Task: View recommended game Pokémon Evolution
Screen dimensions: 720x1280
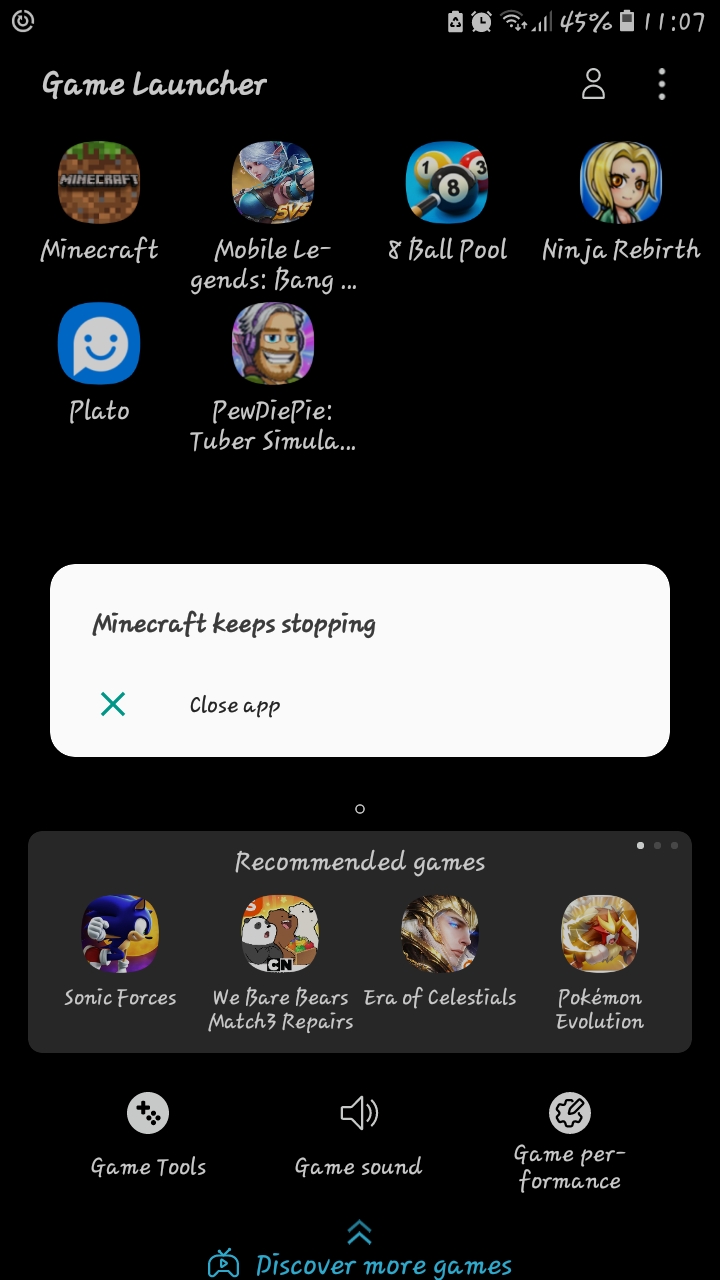Action: click(600, 934)
